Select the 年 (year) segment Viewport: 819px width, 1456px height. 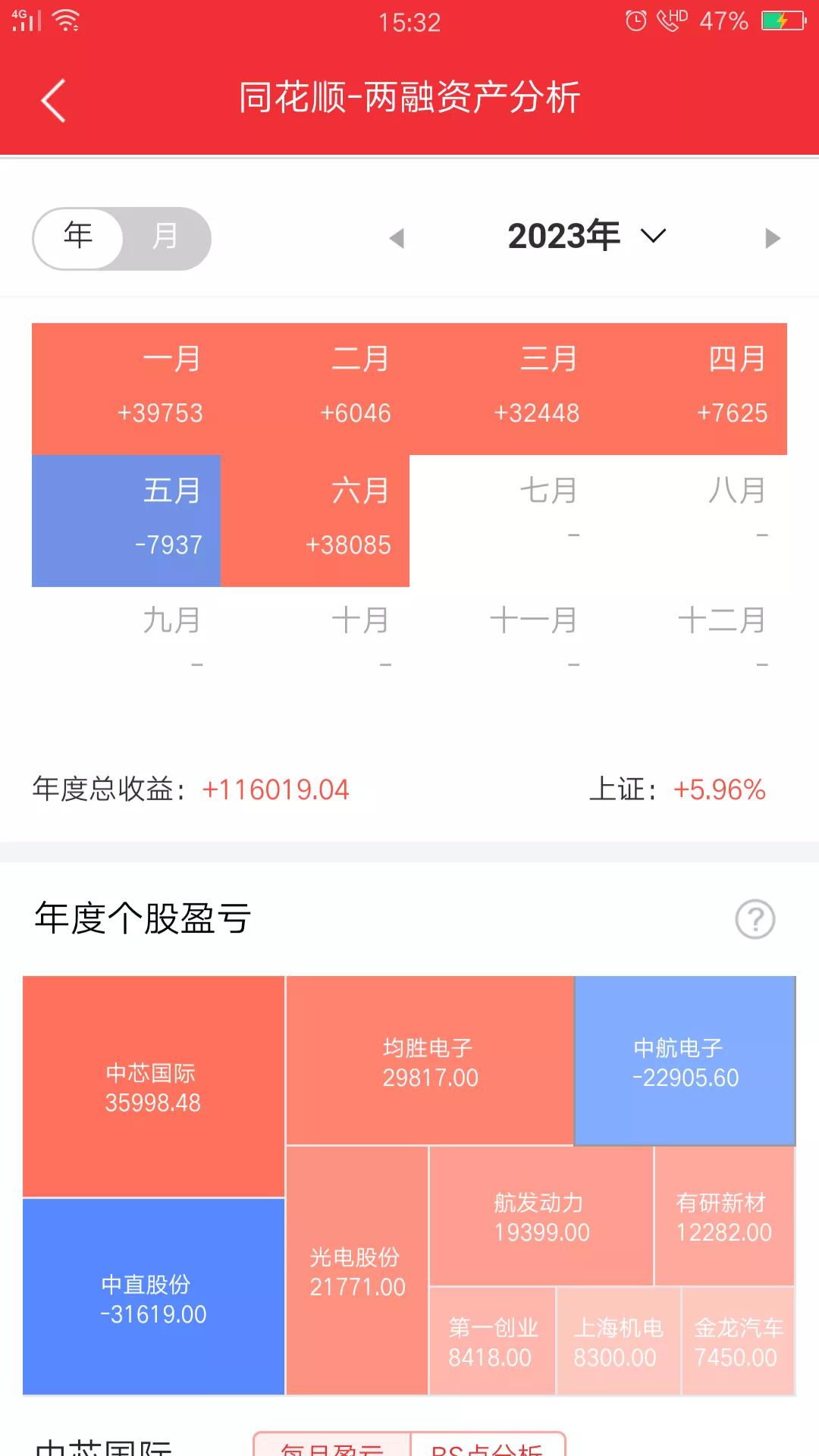click(78, 238)
